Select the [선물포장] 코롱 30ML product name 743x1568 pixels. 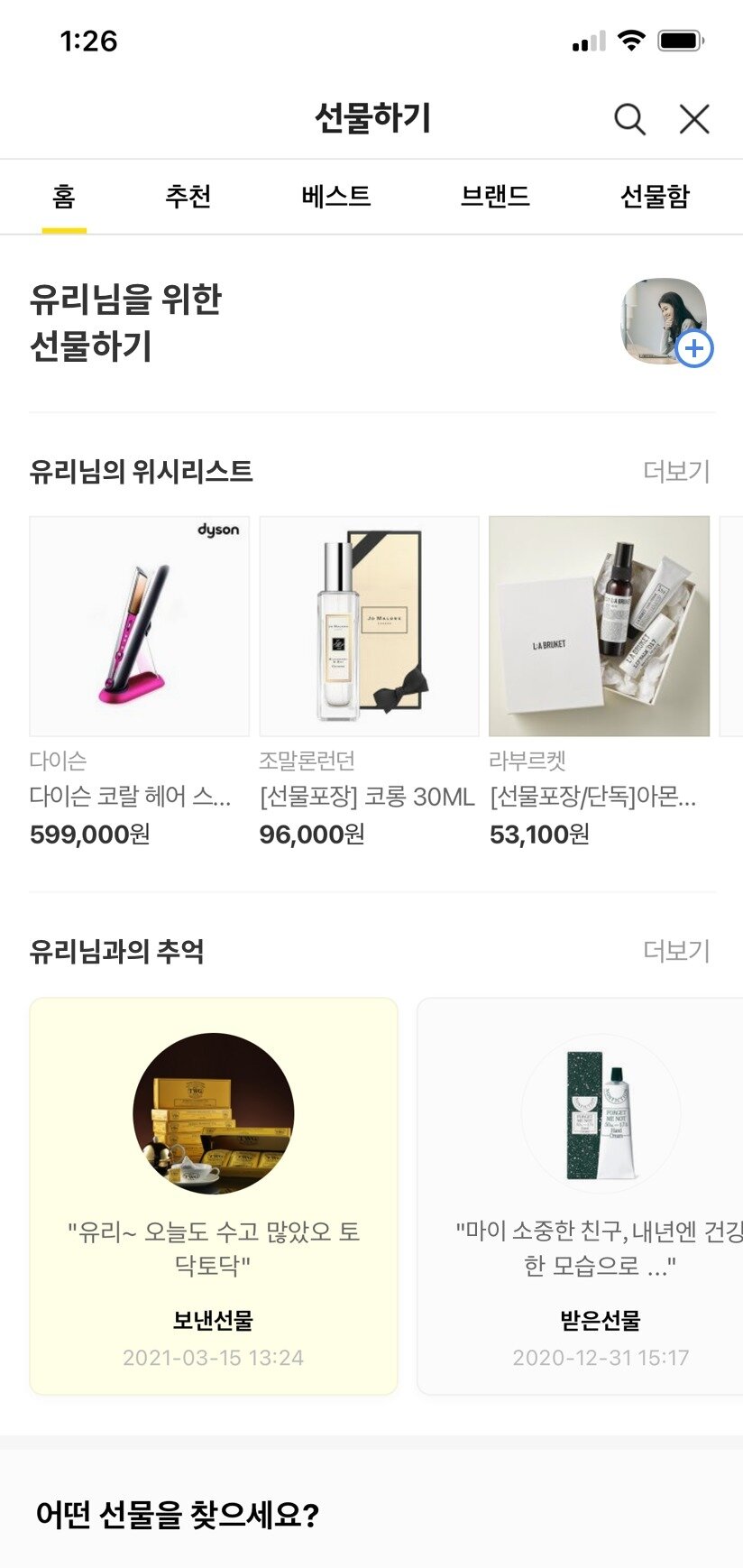(366, 797)
